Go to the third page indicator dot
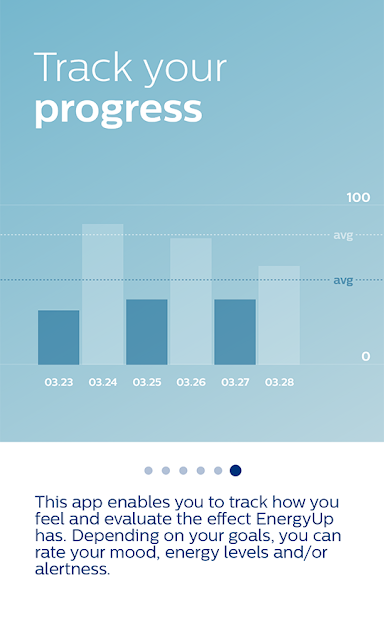This screenshot has width=384, height=640. 183,471
